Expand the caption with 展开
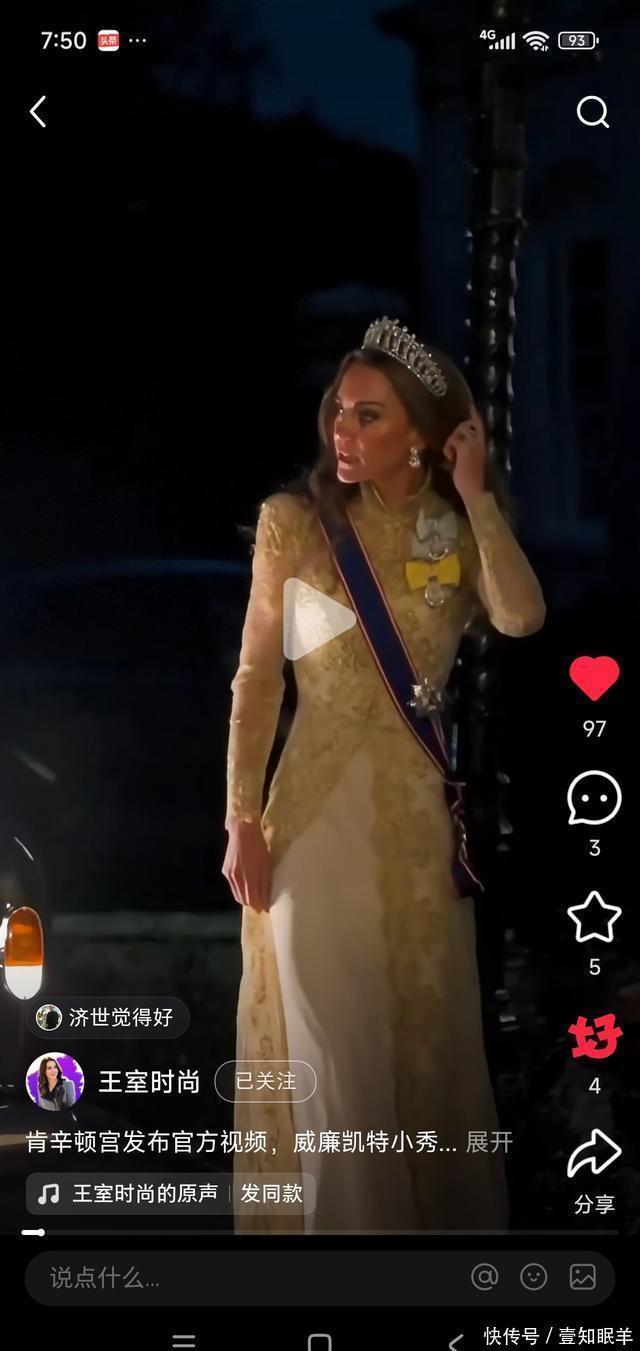The width and height of the screenshot is (640, 1351). click(x=489, y=1142)
